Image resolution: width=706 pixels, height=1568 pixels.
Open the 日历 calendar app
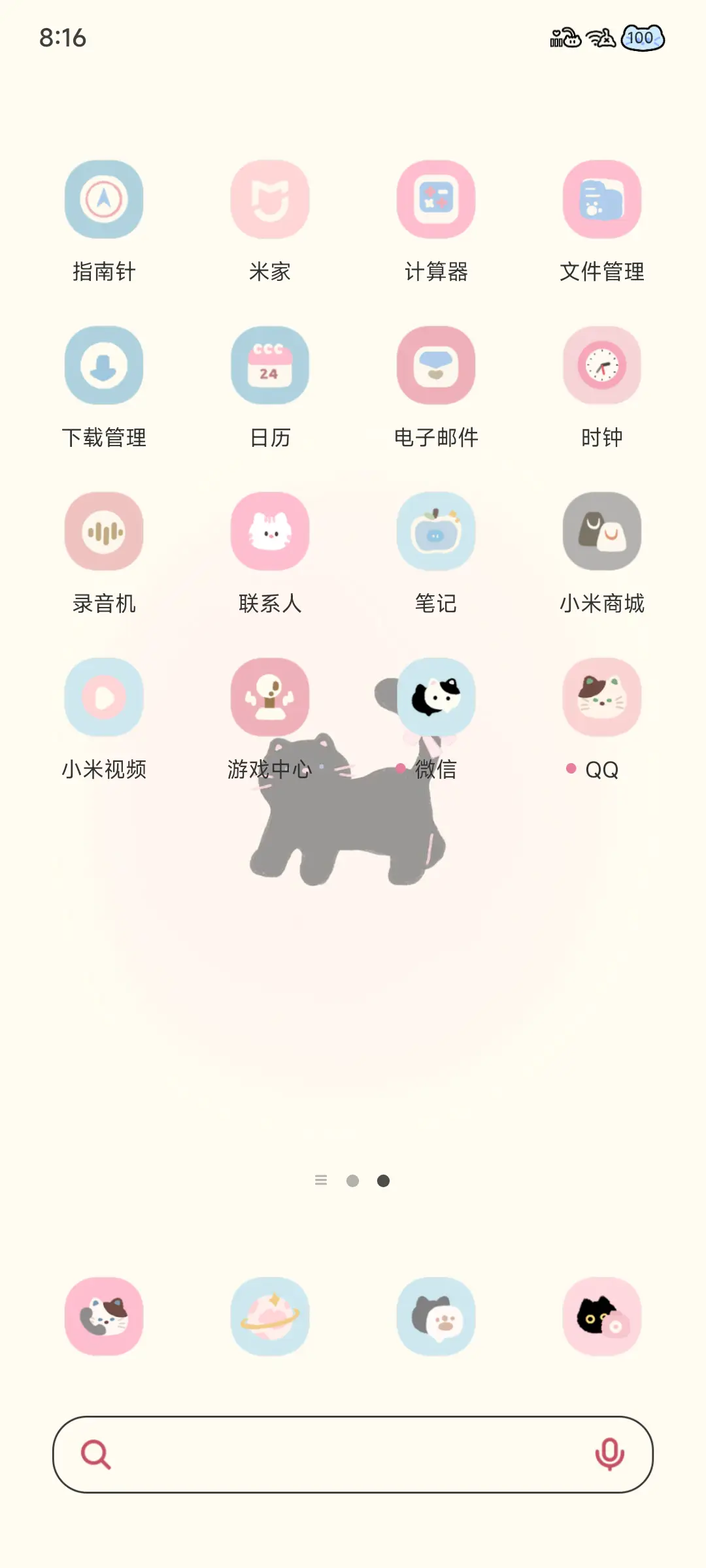(x=270, y=366)
